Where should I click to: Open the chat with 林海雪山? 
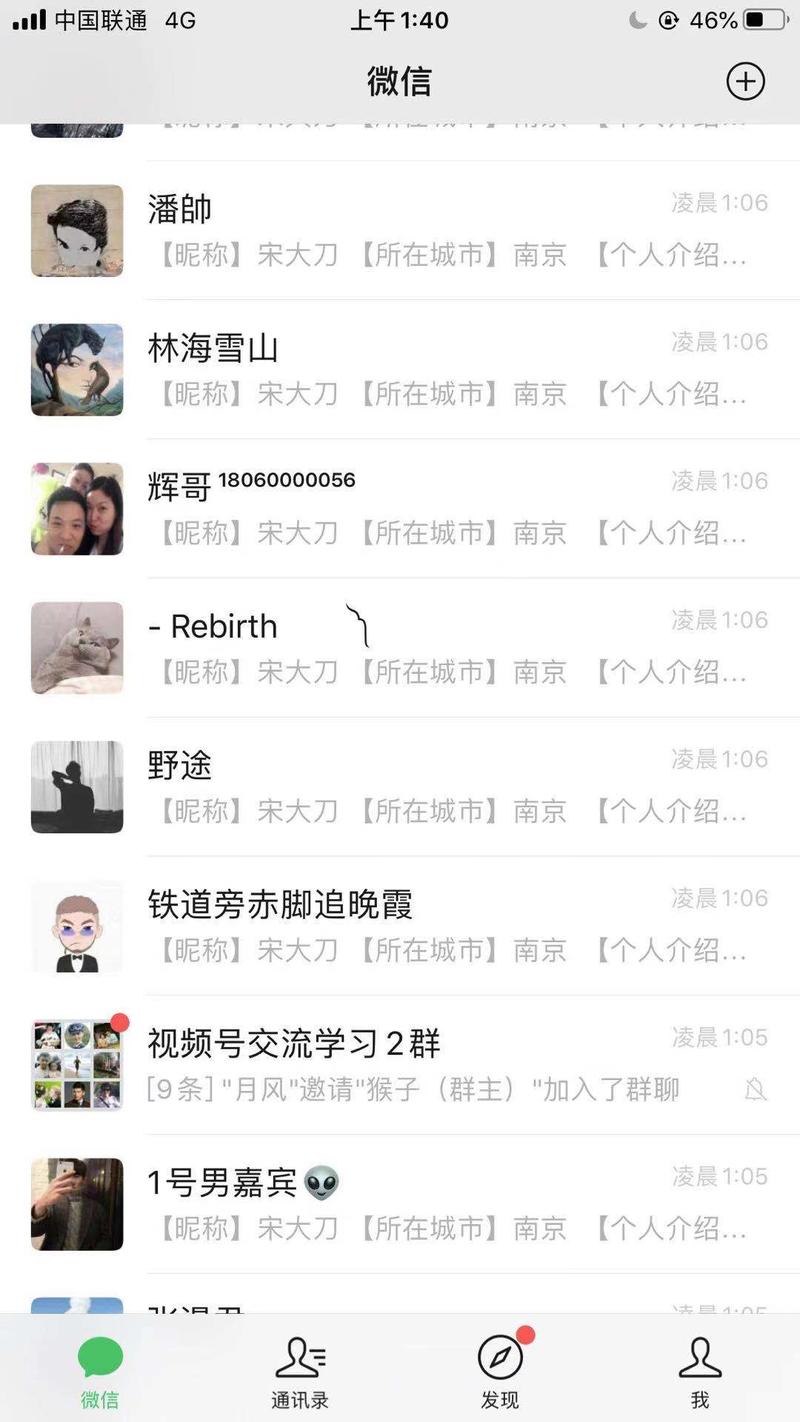tap(400, 370)
